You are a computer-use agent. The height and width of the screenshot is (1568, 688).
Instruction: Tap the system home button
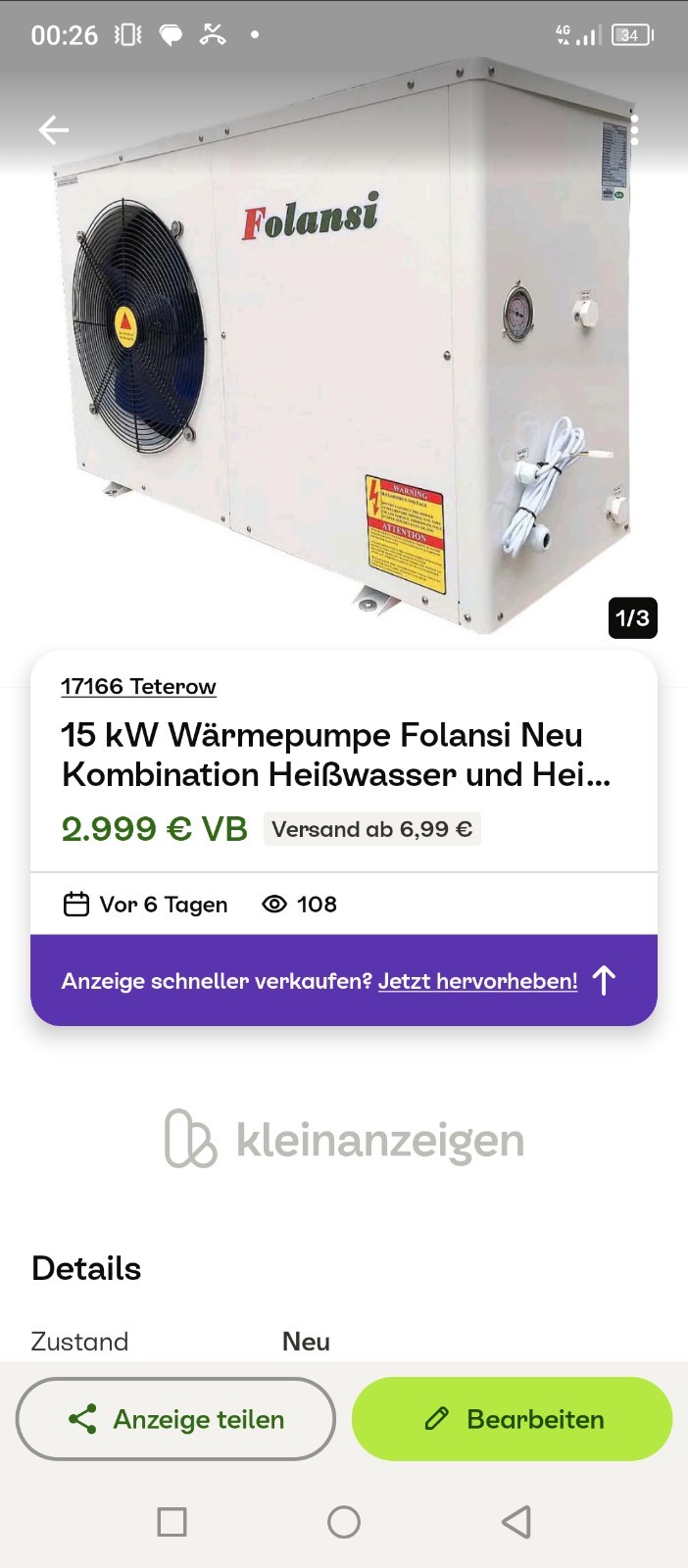click(x=344, y=1522)
